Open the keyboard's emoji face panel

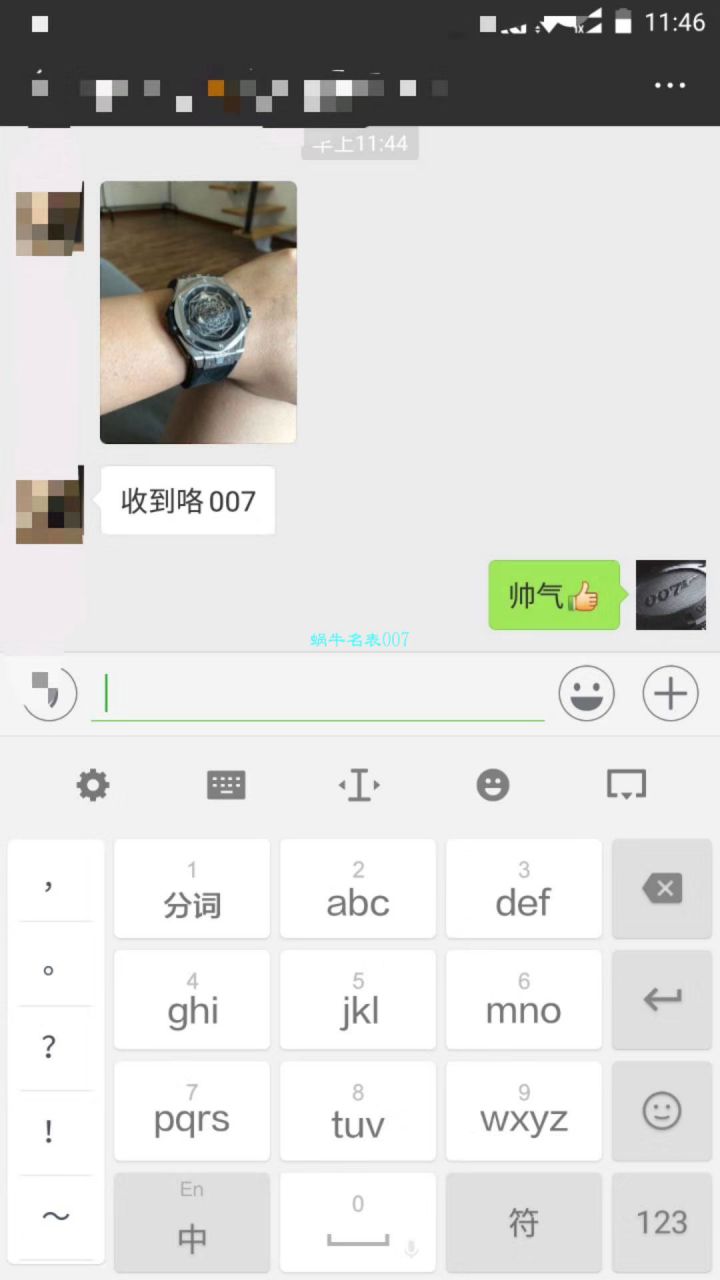pyautogui.click(x=493, y=785)
